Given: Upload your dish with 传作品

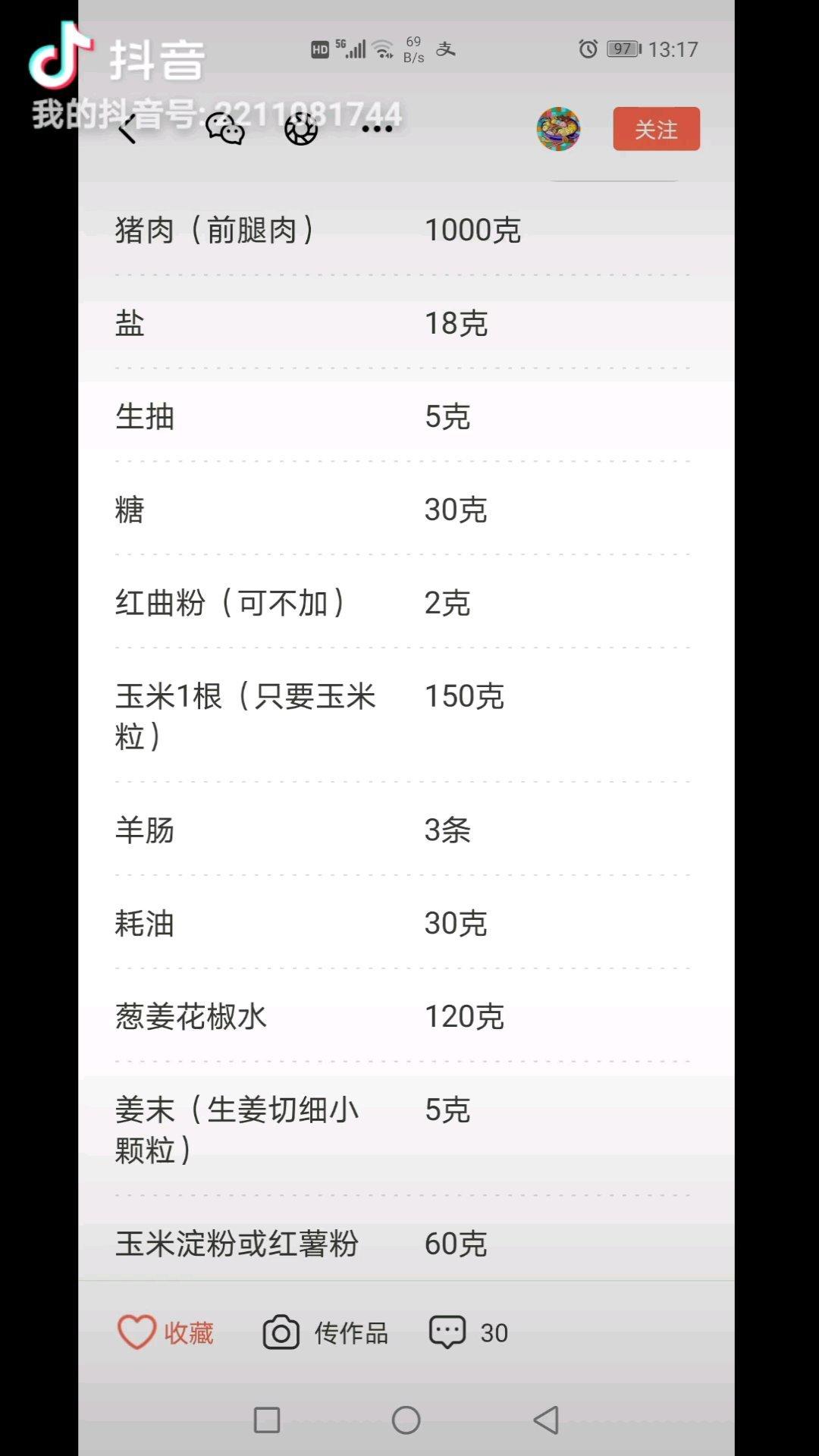Looking at the screenshot, I should point(325,1332).
